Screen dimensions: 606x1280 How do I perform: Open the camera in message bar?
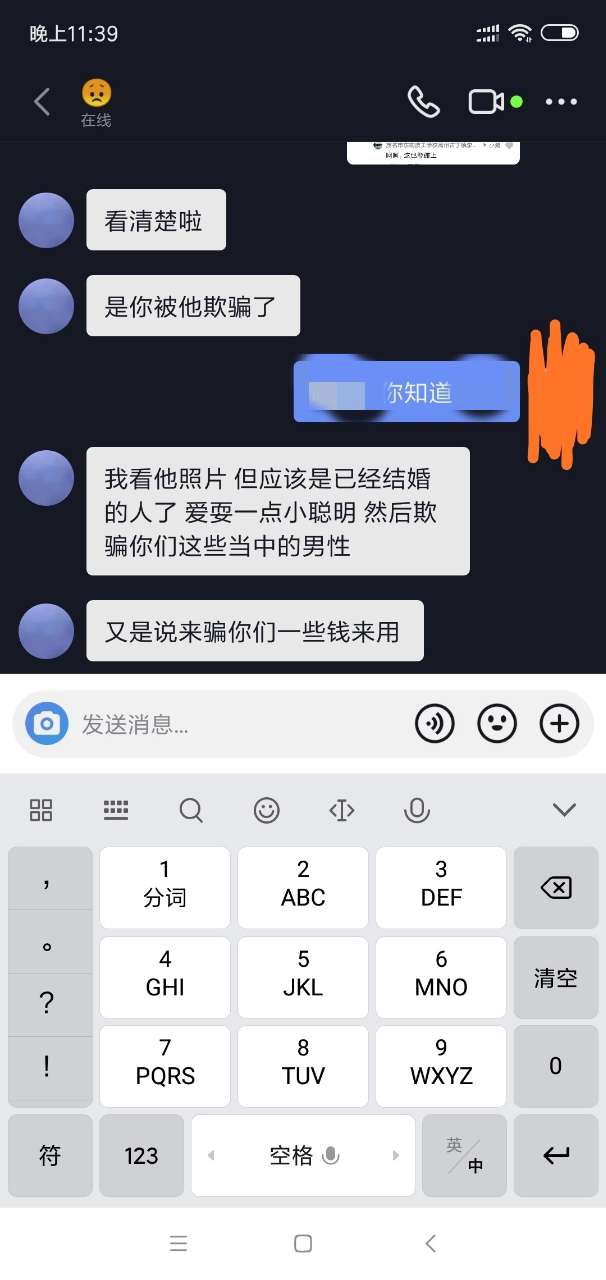[x=46, y=723]
